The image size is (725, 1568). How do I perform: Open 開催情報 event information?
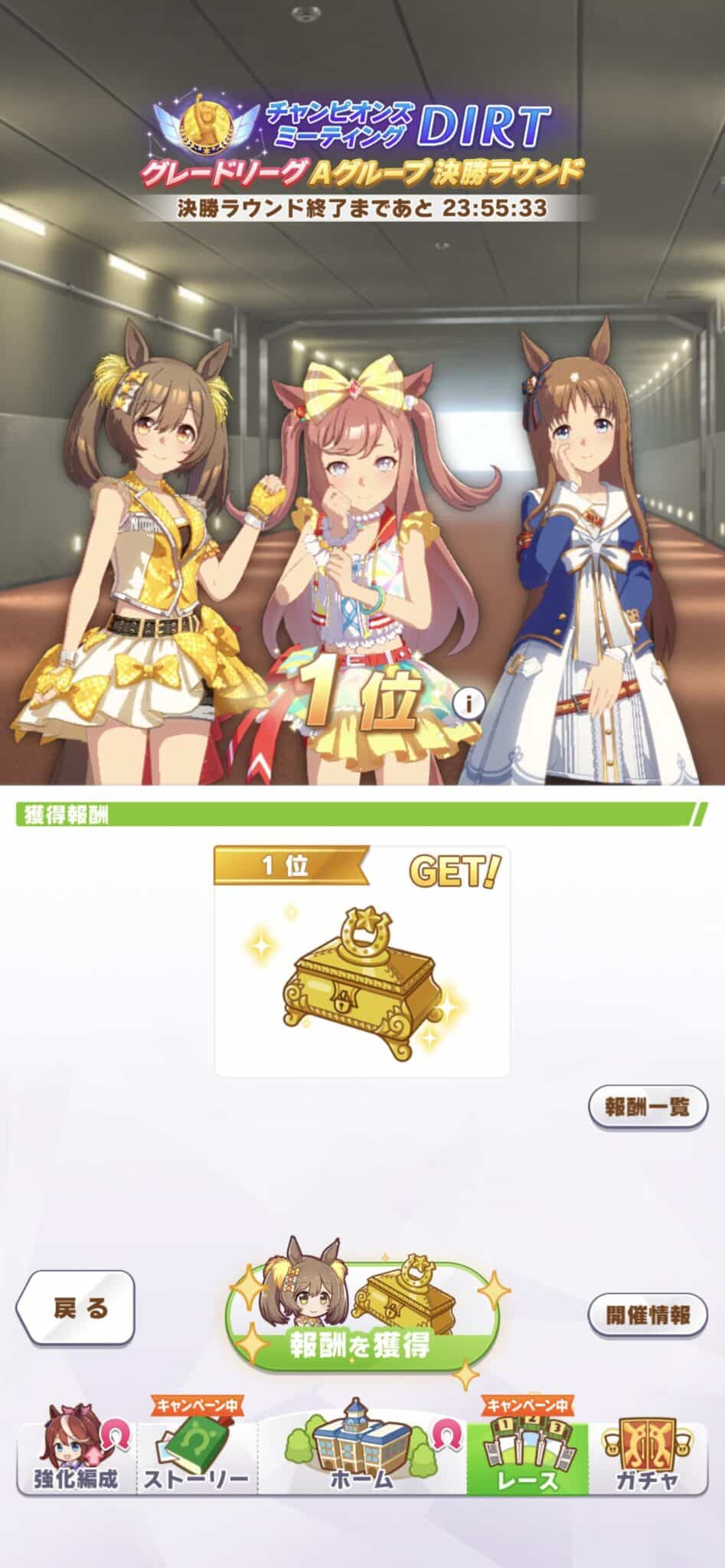pyautogui.click(x=648, y=1315)
